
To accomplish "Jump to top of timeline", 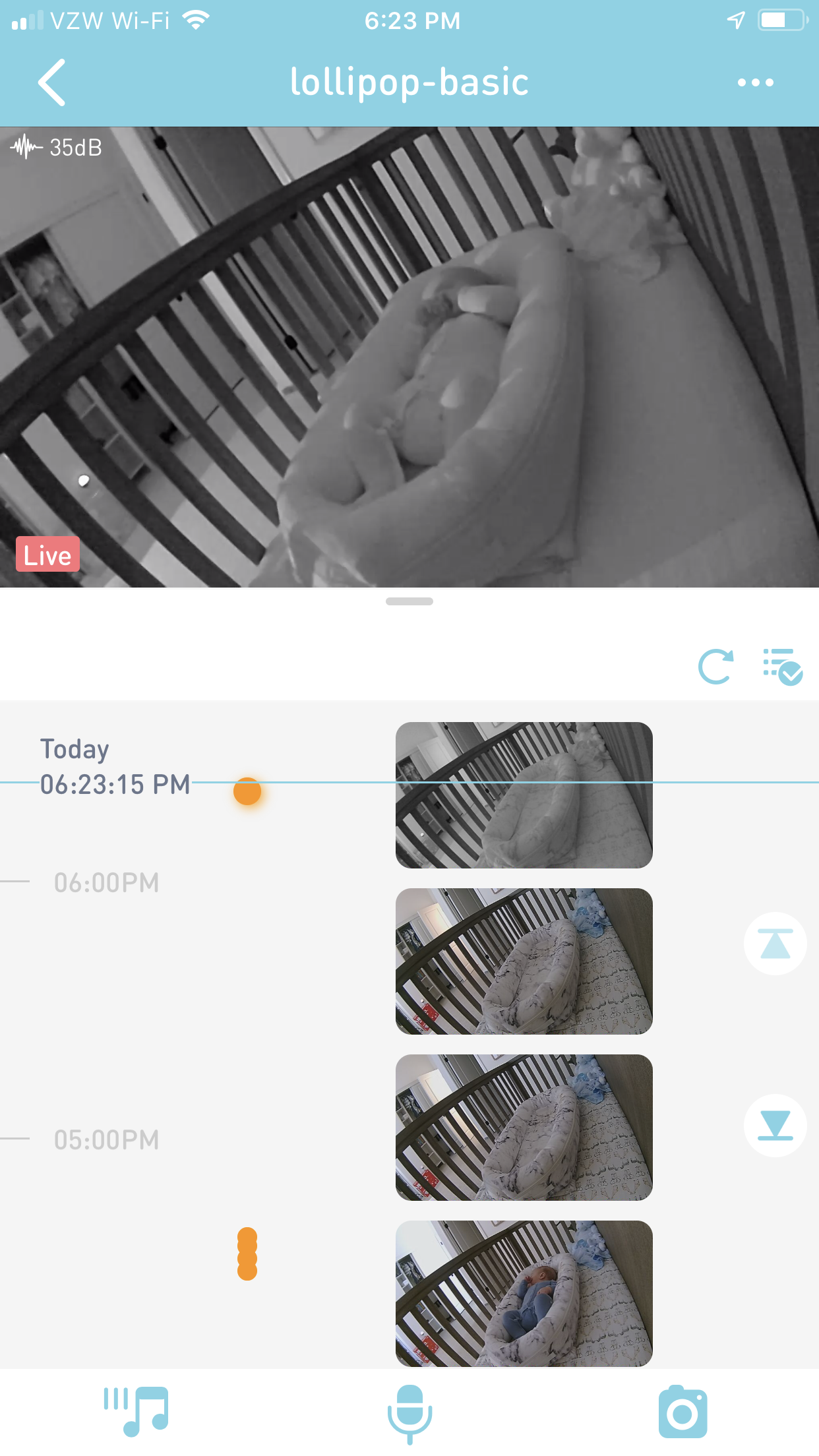I will 775,944.
